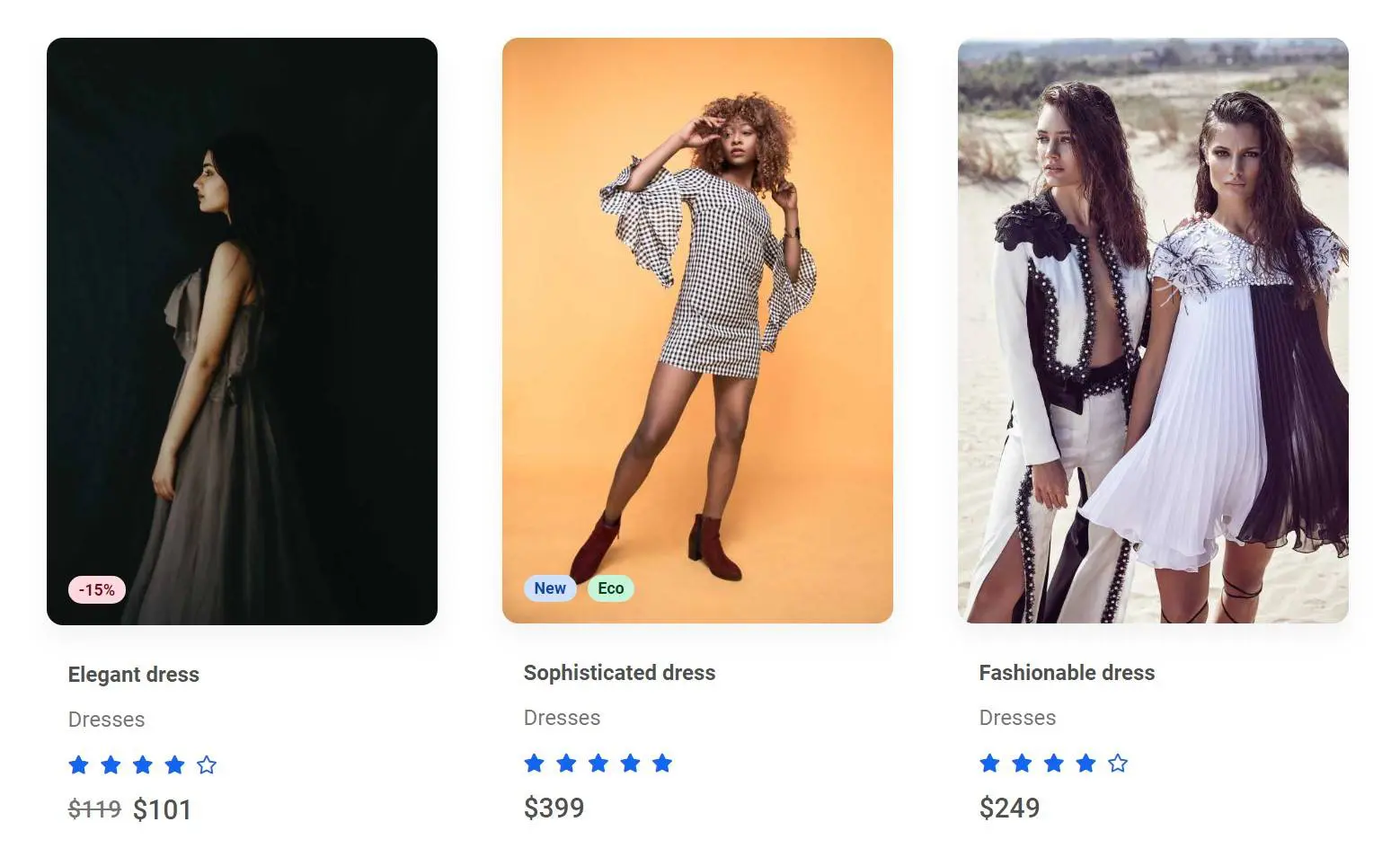This screenshot has width=1400, height=866.
Task: Tap the Fashionable dress title link
Action: [1067, 673]
